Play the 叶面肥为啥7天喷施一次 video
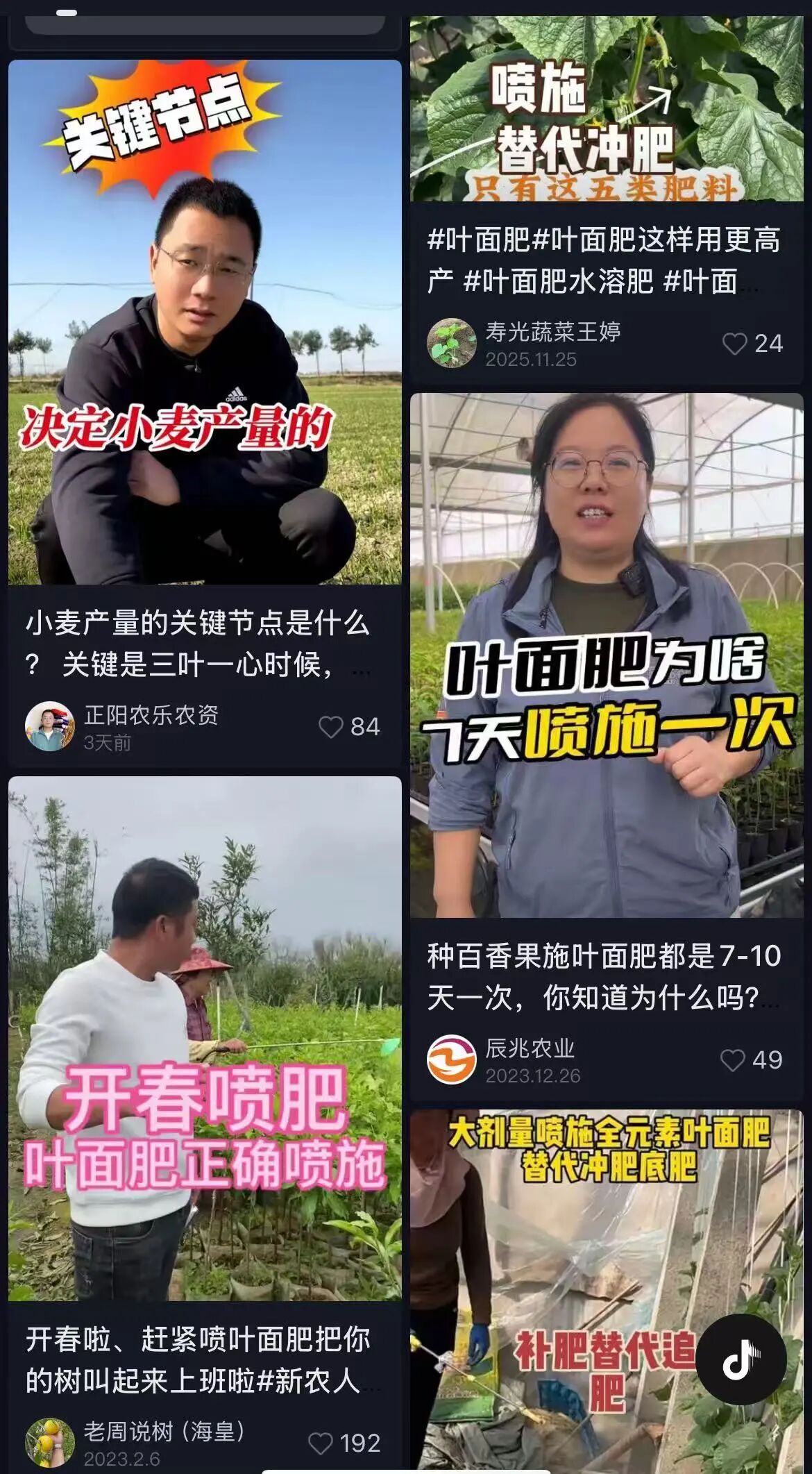Viewport: 812px width, 1474px height. point(606,654)
